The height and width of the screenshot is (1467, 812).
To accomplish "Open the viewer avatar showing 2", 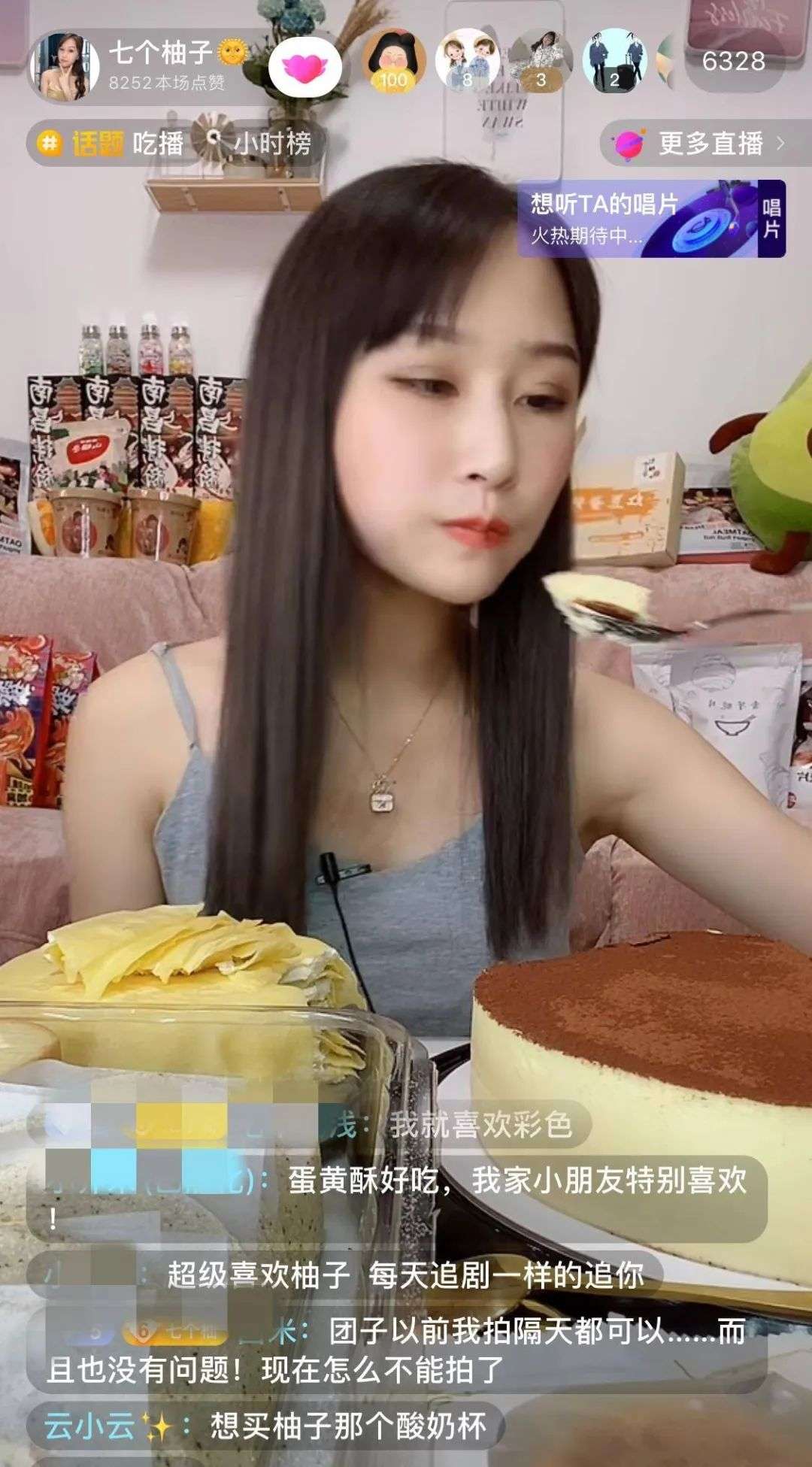I will click(x=614, y=62).
